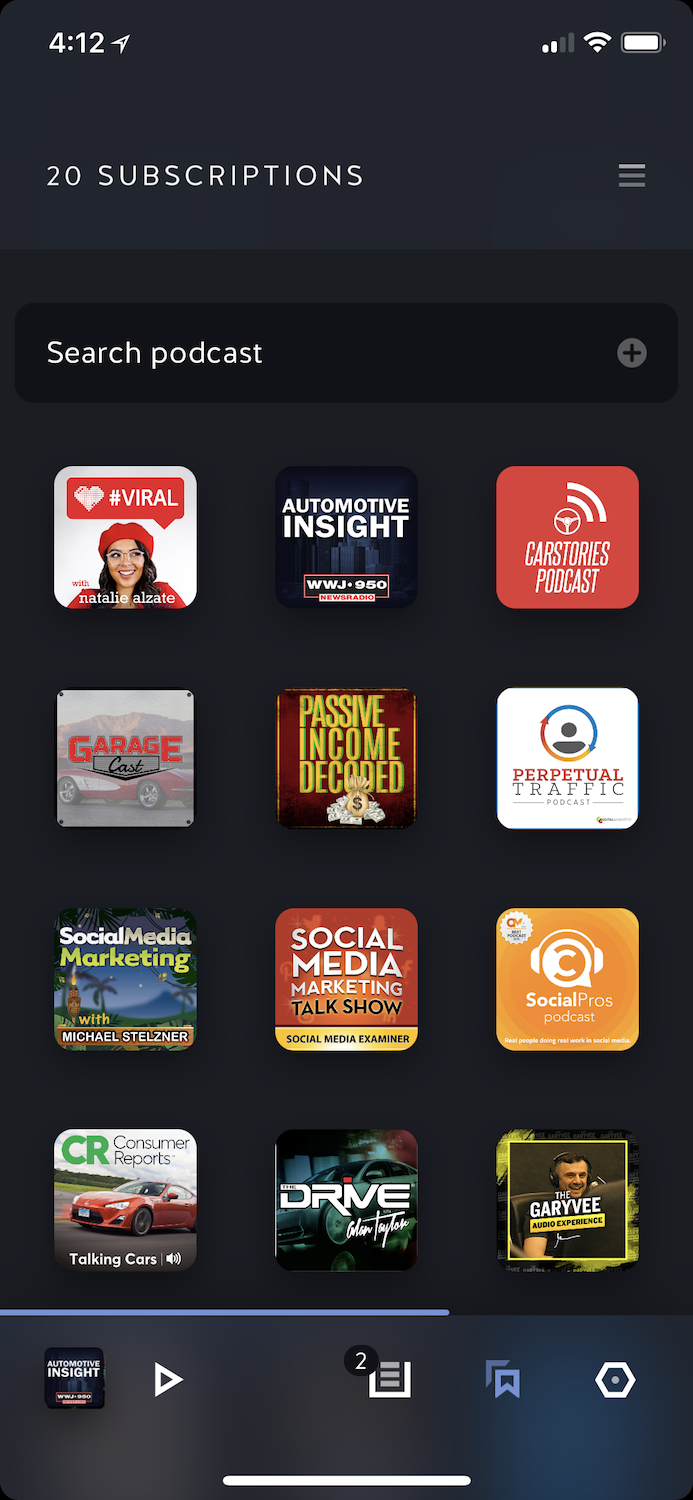Open the #VIRAL with Natalie Alzate podcast
The height and width of the screenshot is (1500, 693).
tap(125, 537)
